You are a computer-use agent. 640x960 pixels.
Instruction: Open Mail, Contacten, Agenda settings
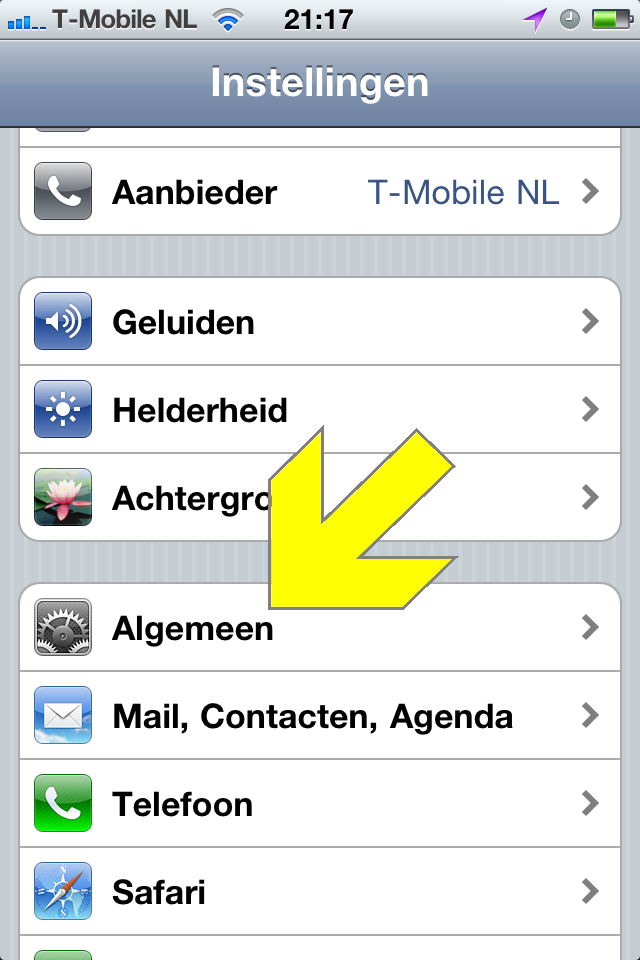click(320, 716)
